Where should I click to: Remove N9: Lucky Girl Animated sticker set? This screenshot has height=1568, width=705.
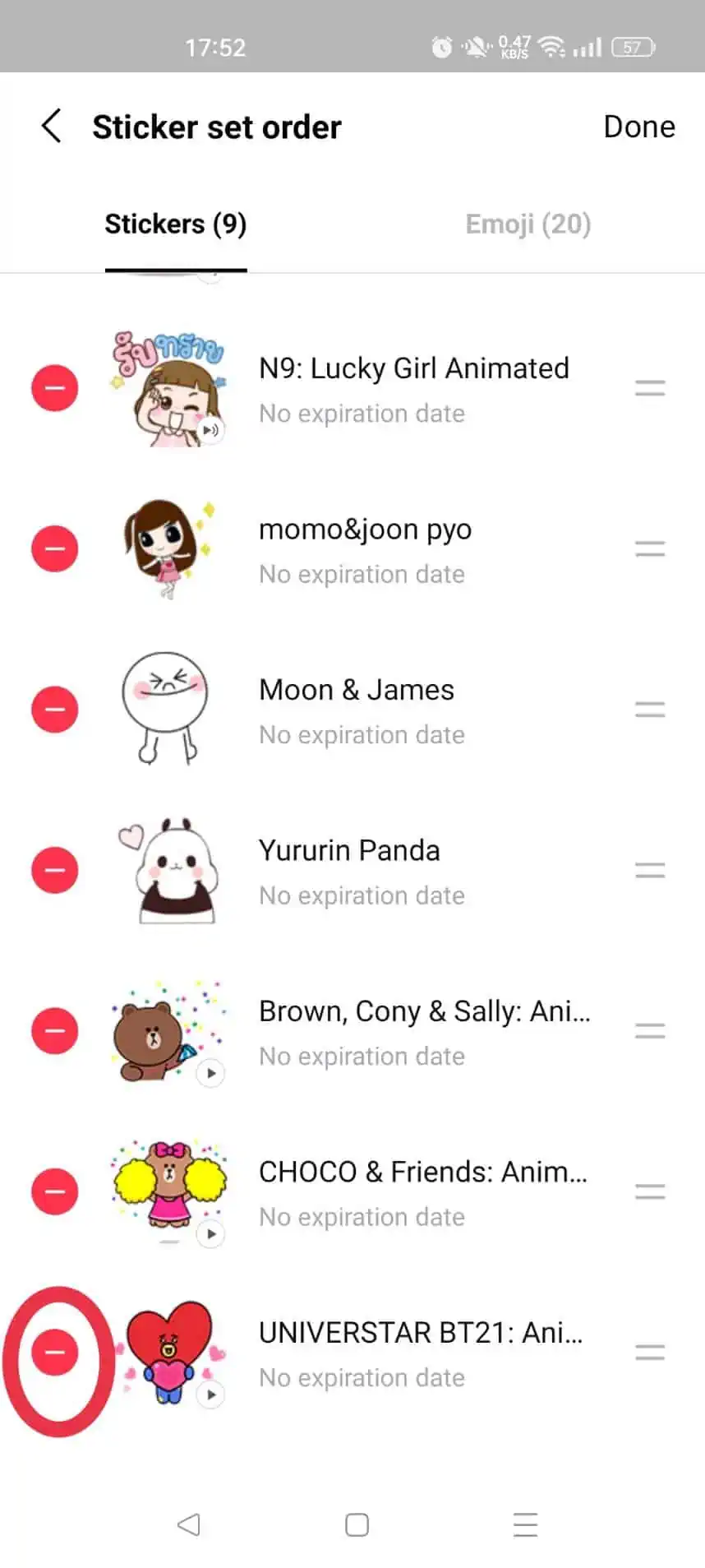pos(55,388)
